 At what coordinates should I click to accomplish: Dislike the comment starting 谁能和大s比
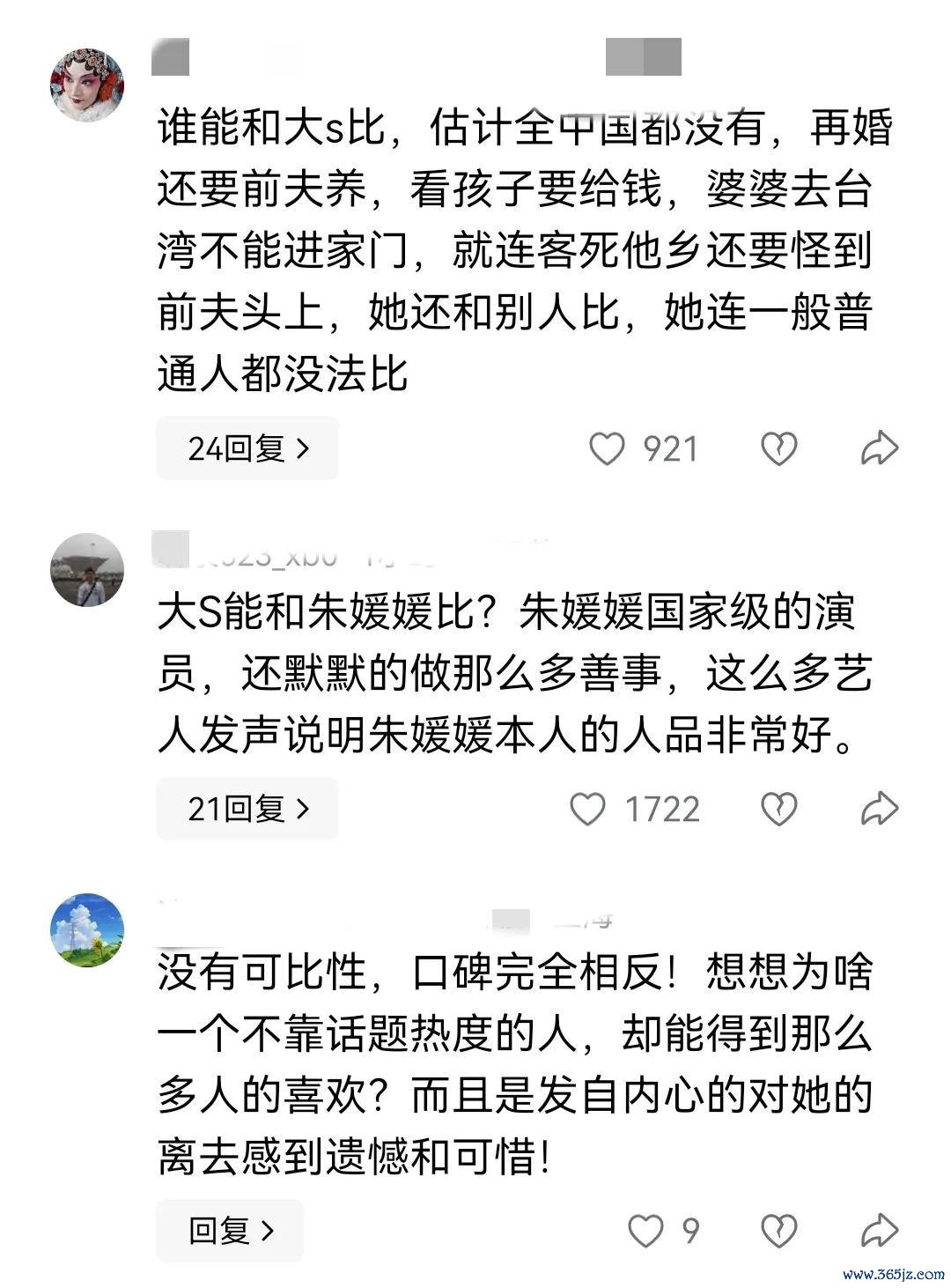pos(778,448)
